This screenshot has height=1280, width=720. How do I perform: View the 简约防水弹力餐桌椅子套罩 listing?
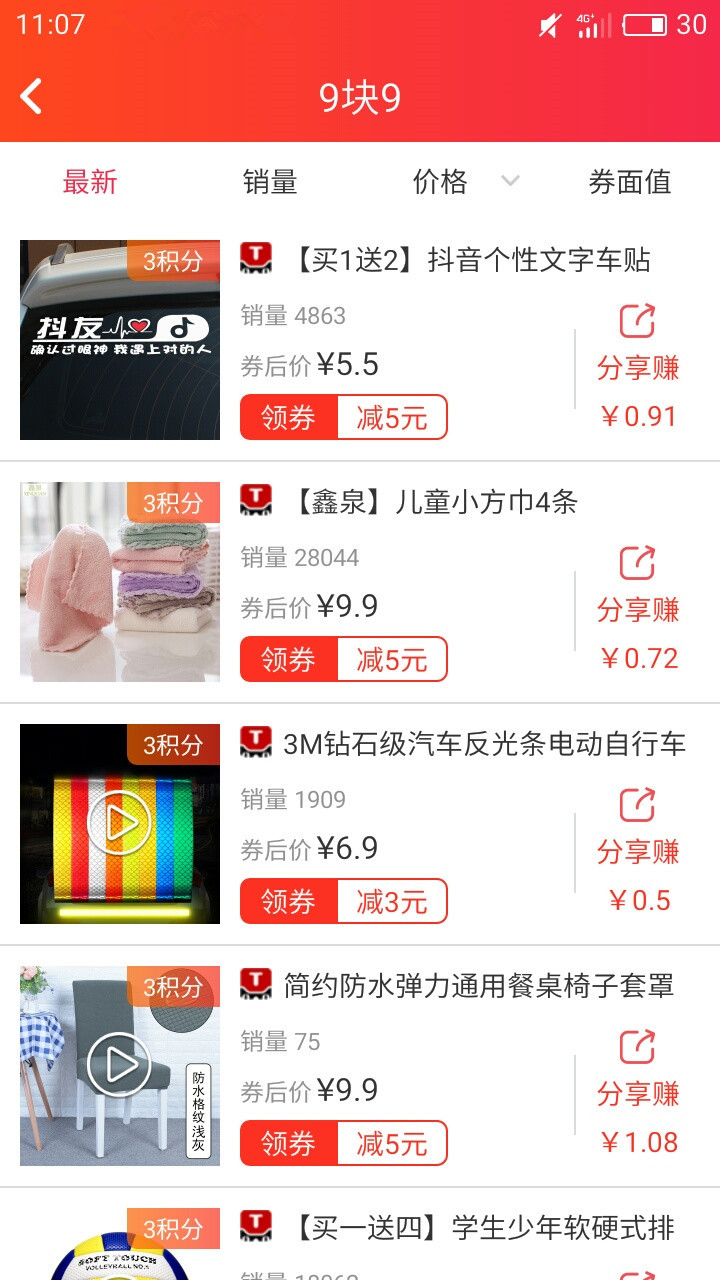click(x=478, y=986)
